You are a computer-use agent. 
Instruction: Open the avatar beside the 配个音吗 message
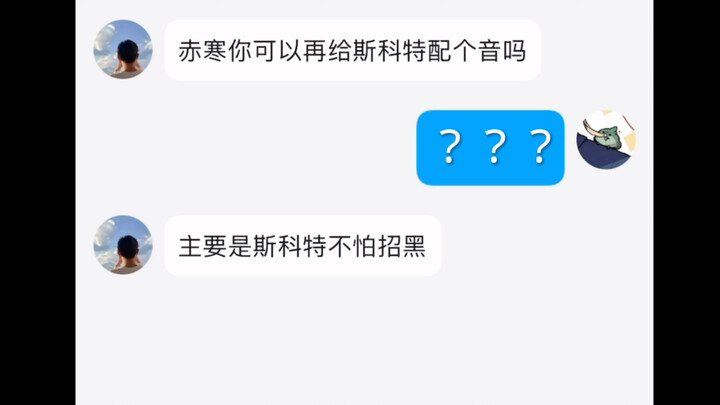[x=123, y=49]
